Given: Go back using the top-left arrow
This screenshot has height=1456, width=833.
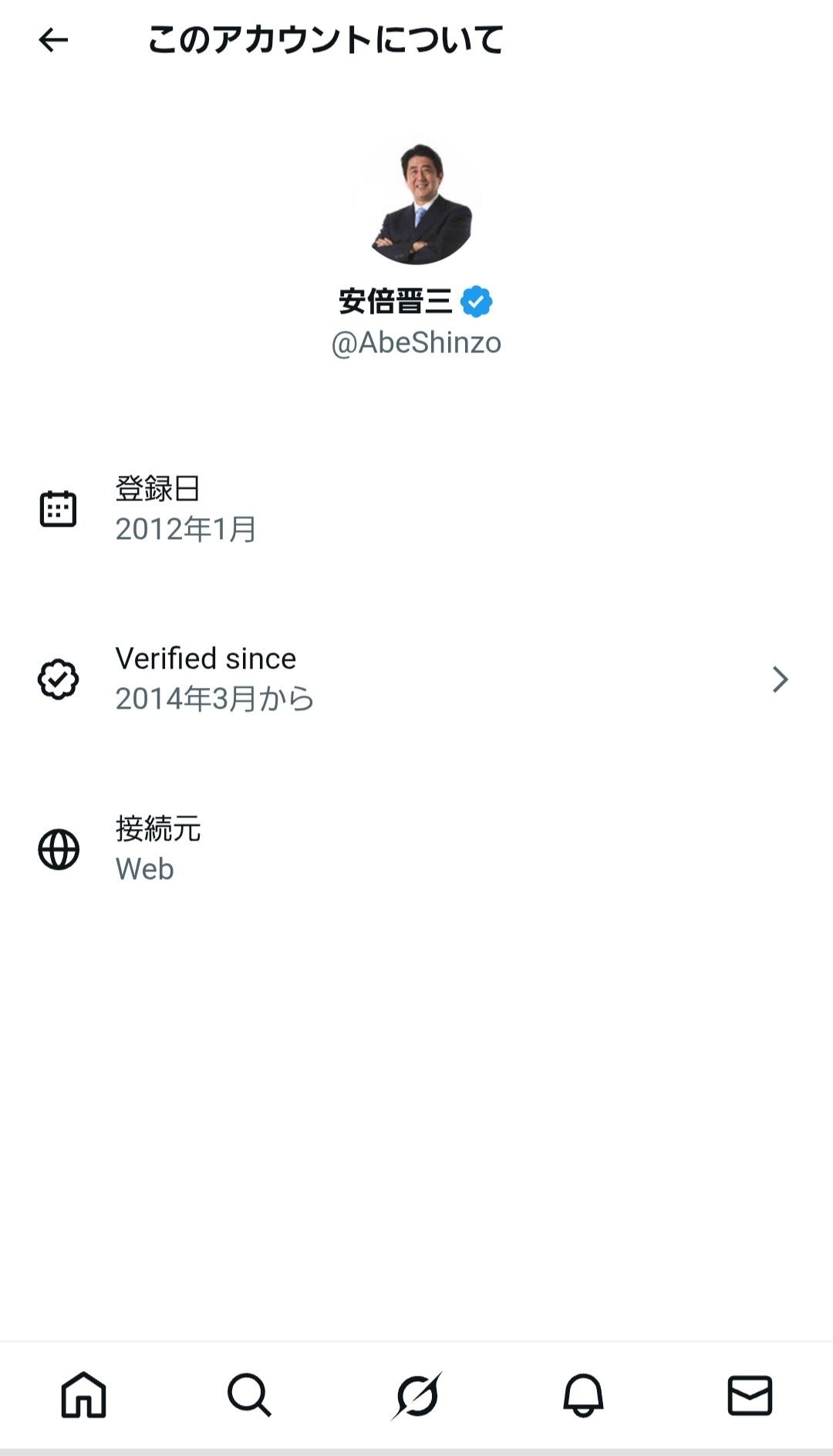Looking at the screenshot, I should 53,40.
